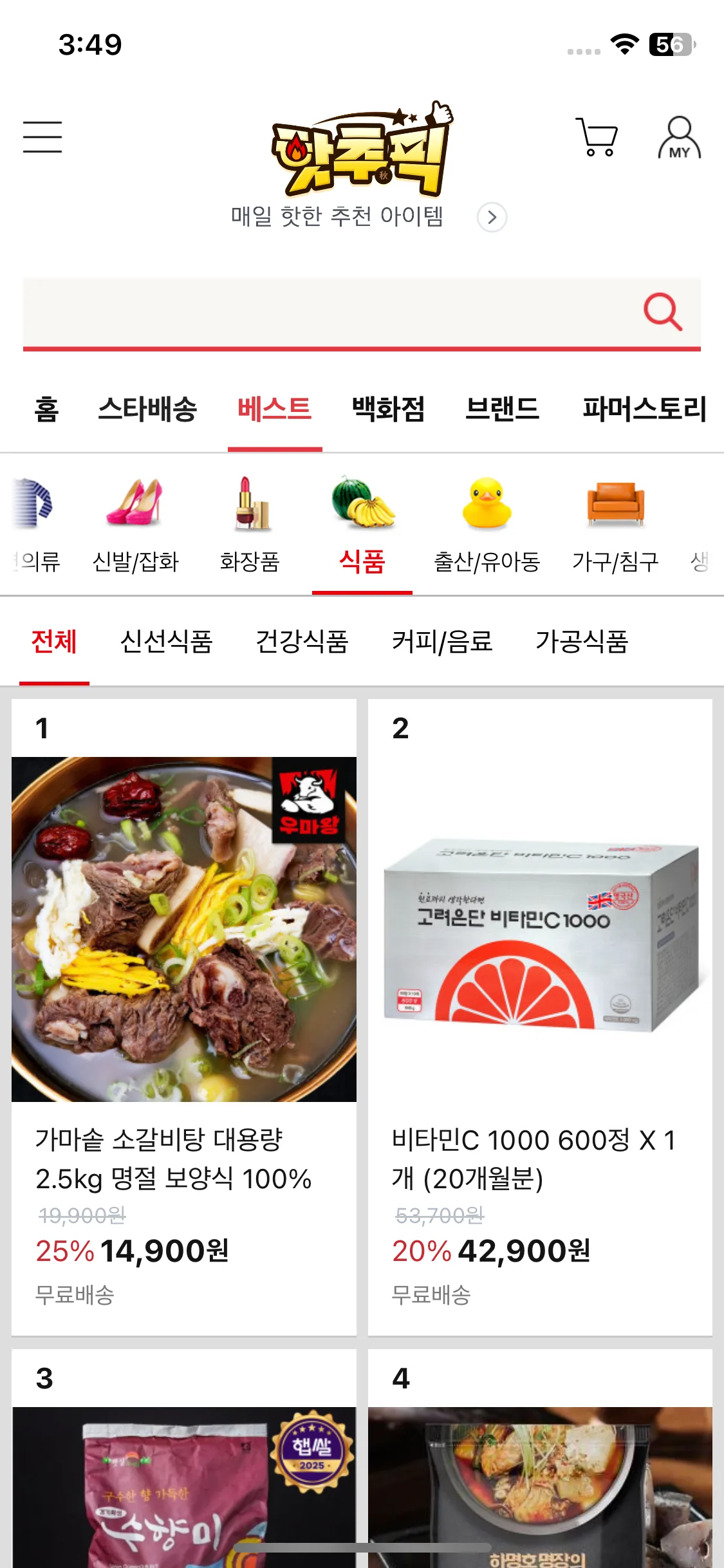Filter by 건강식품 subcategory
724x1568 pixels.
[x=302, y=641]
